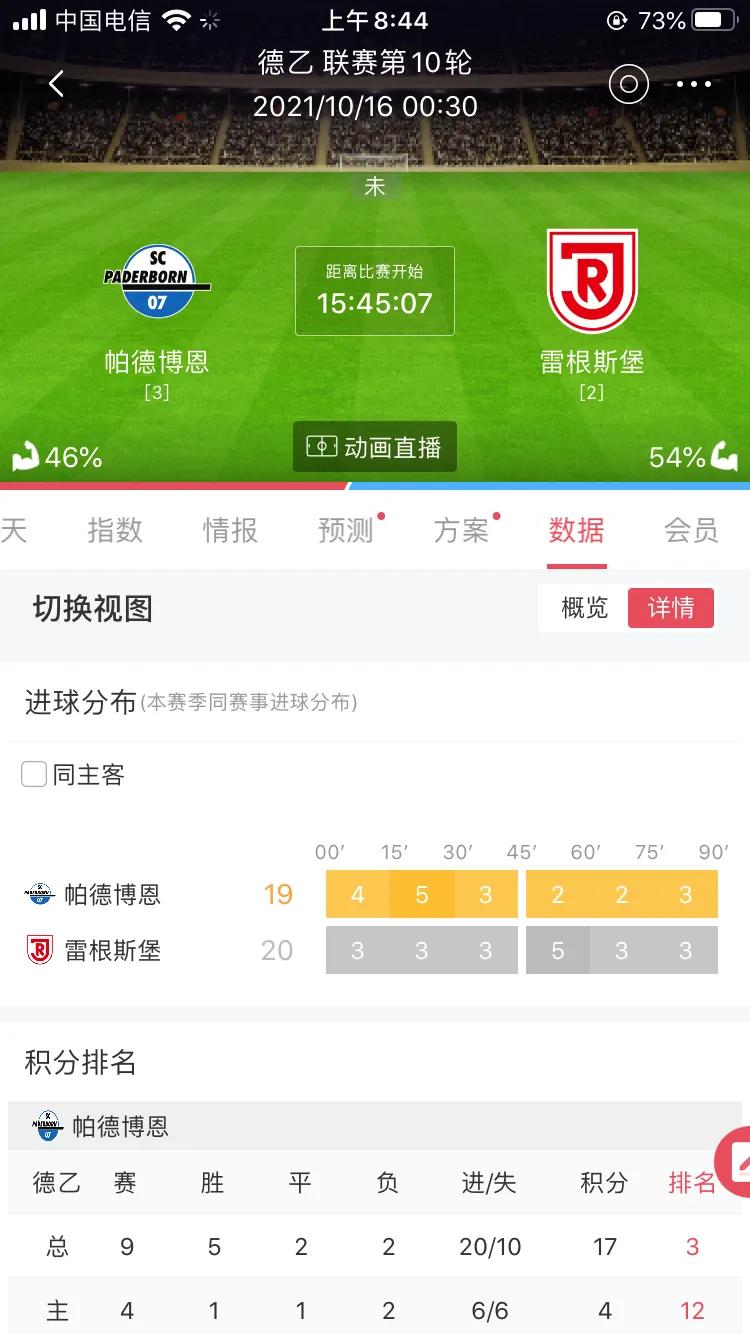
Task: Switch view to 详情
Action: tap(671, 608)
